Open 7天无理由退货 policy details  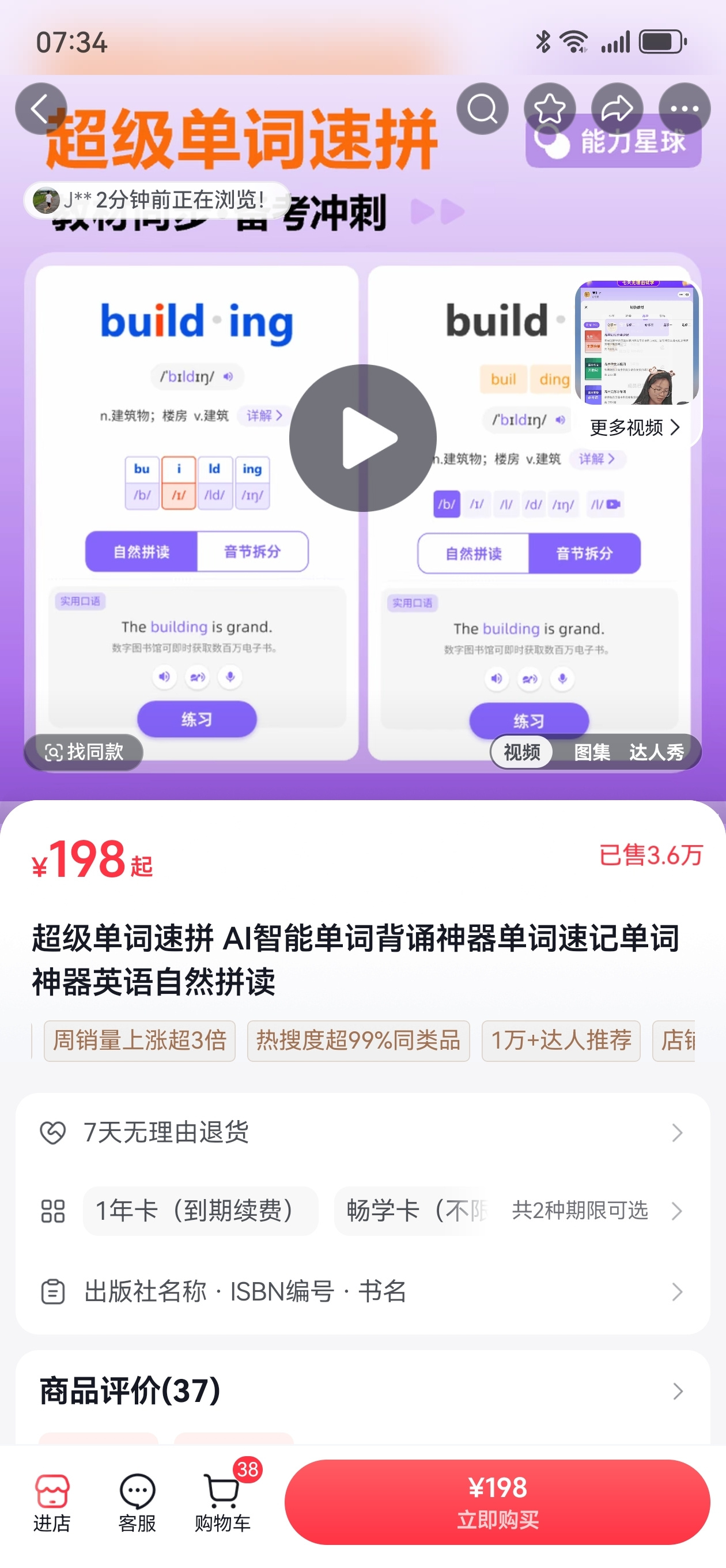362,1133
